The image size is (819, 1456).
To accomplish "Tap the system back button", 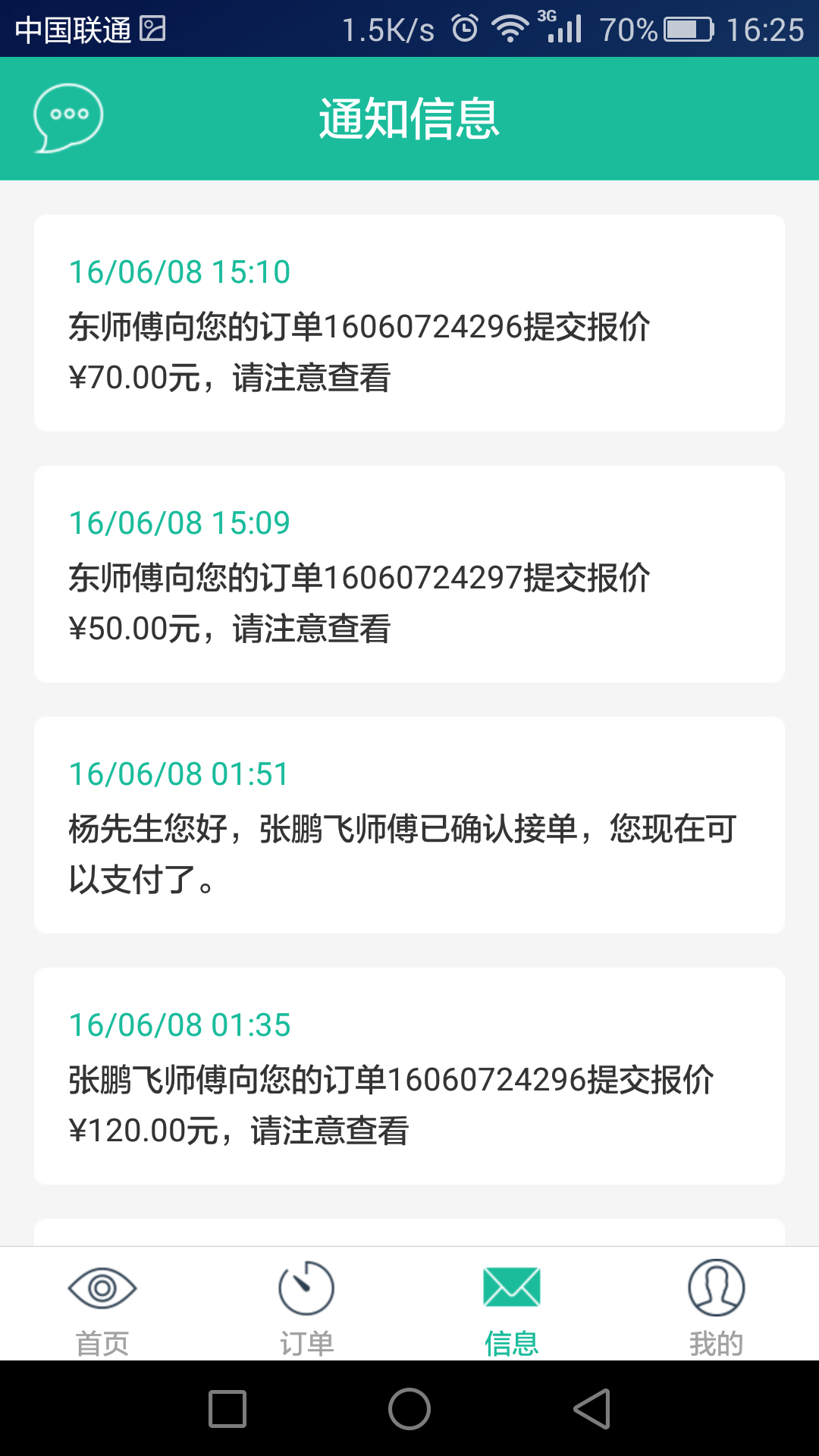I will (592, 1409).
